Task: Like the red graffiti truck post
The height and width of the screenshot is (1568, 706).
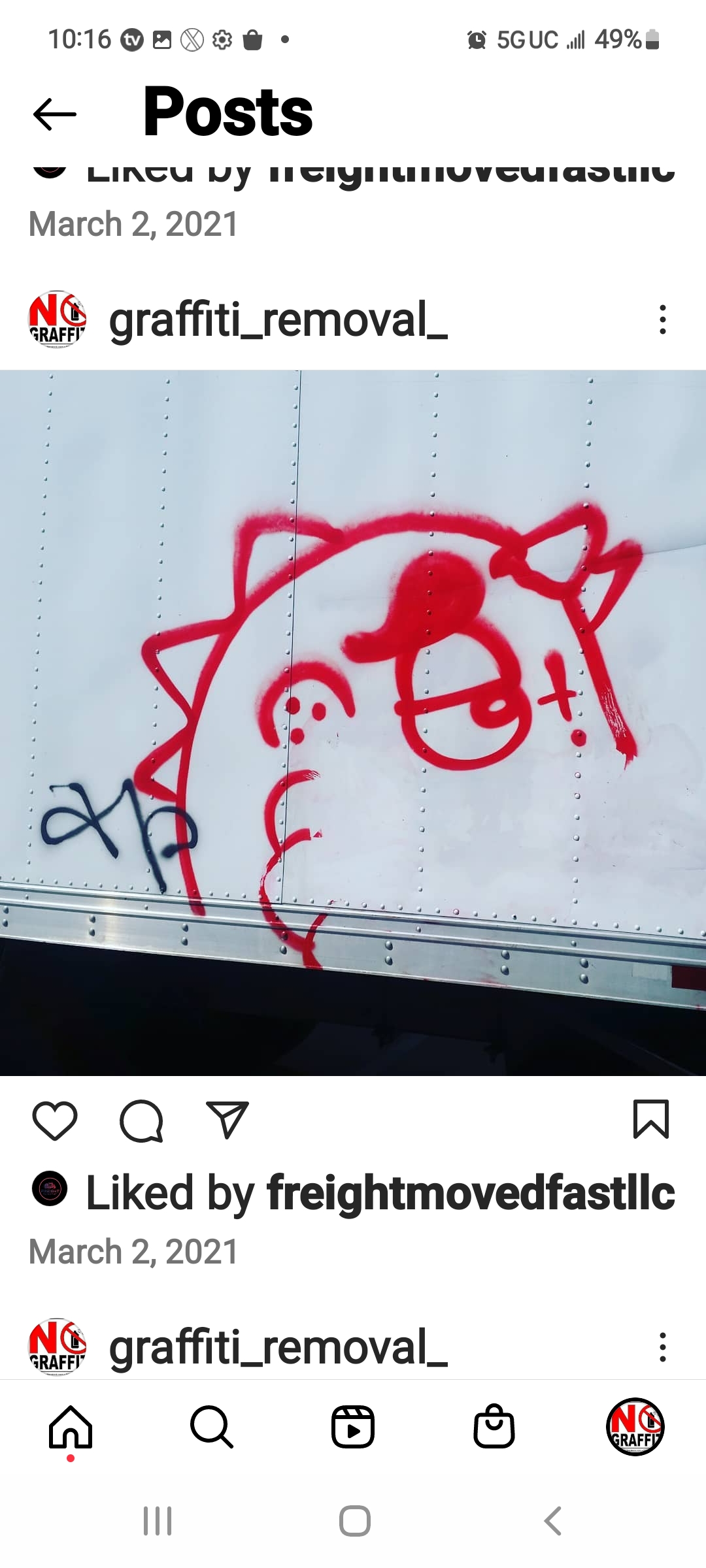Action: pyautogui.click(x=55, y=1120)
